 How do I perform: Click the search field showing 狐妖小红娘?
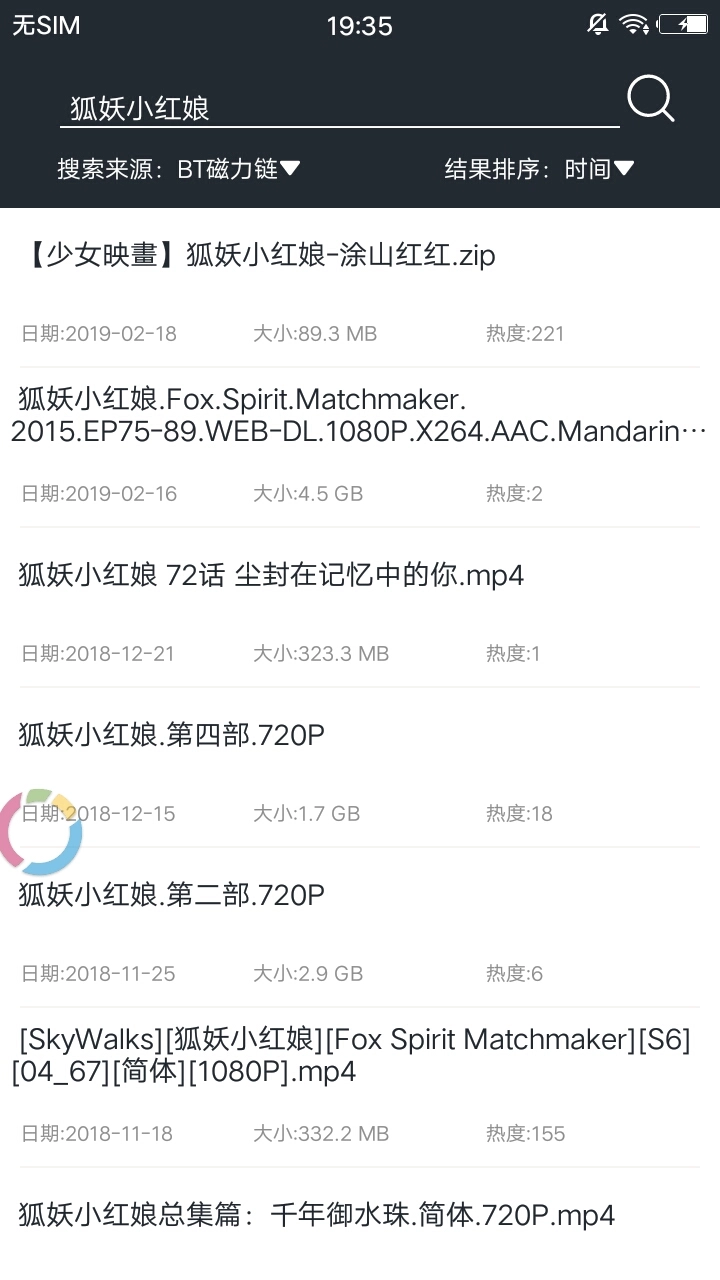pos(340,106)
